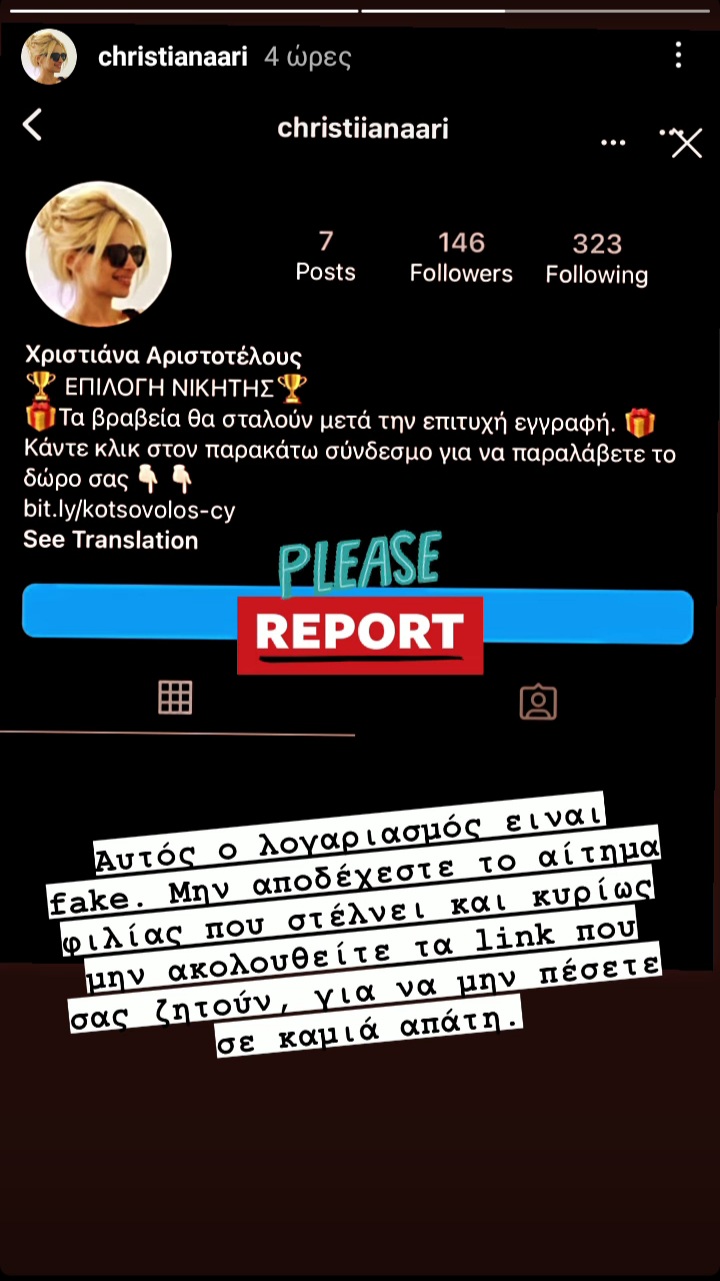This screenshot has height=1281, width=720.
Task: Tap the story author's profile picture
Action: (x=48, y=57)
